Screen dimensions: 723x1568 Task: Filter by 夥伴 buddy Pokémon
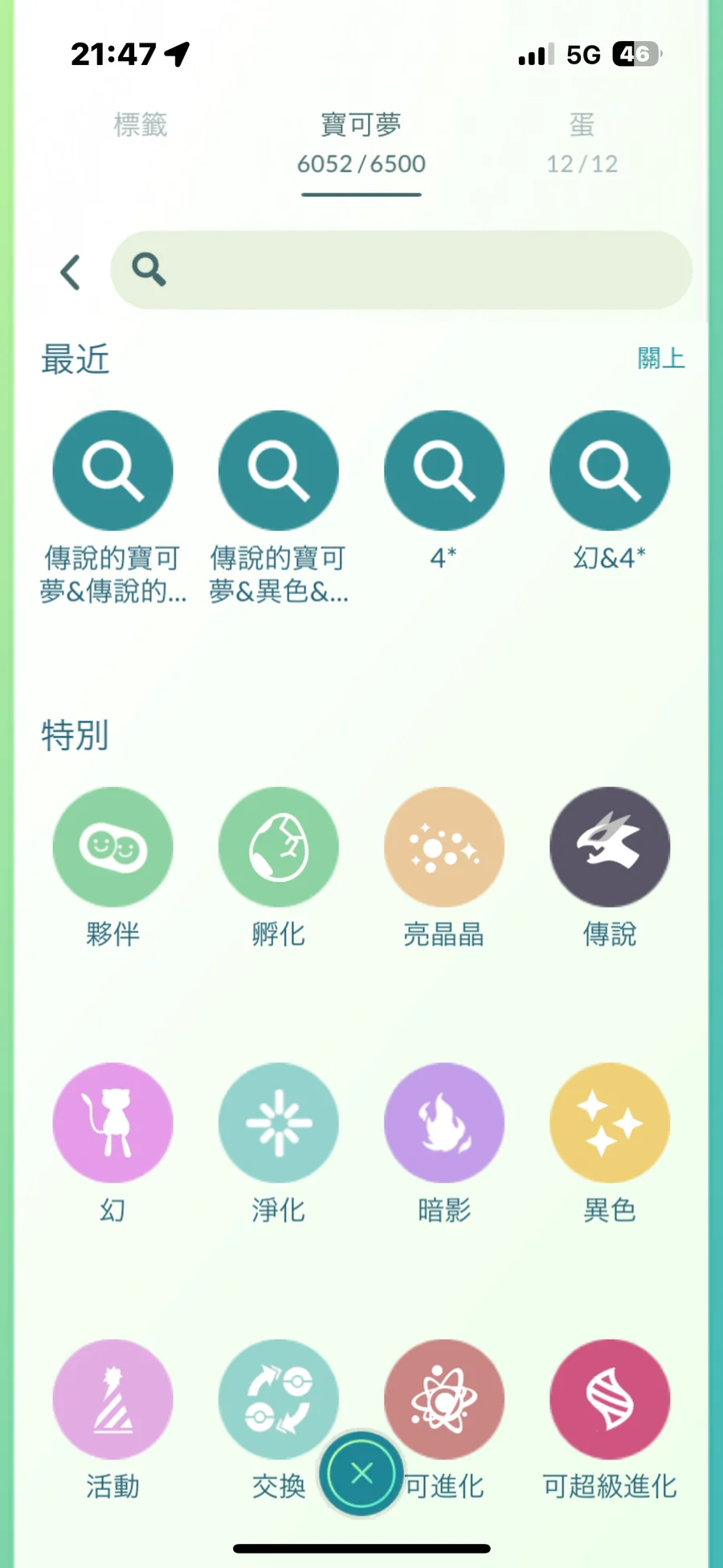[112, 847]
